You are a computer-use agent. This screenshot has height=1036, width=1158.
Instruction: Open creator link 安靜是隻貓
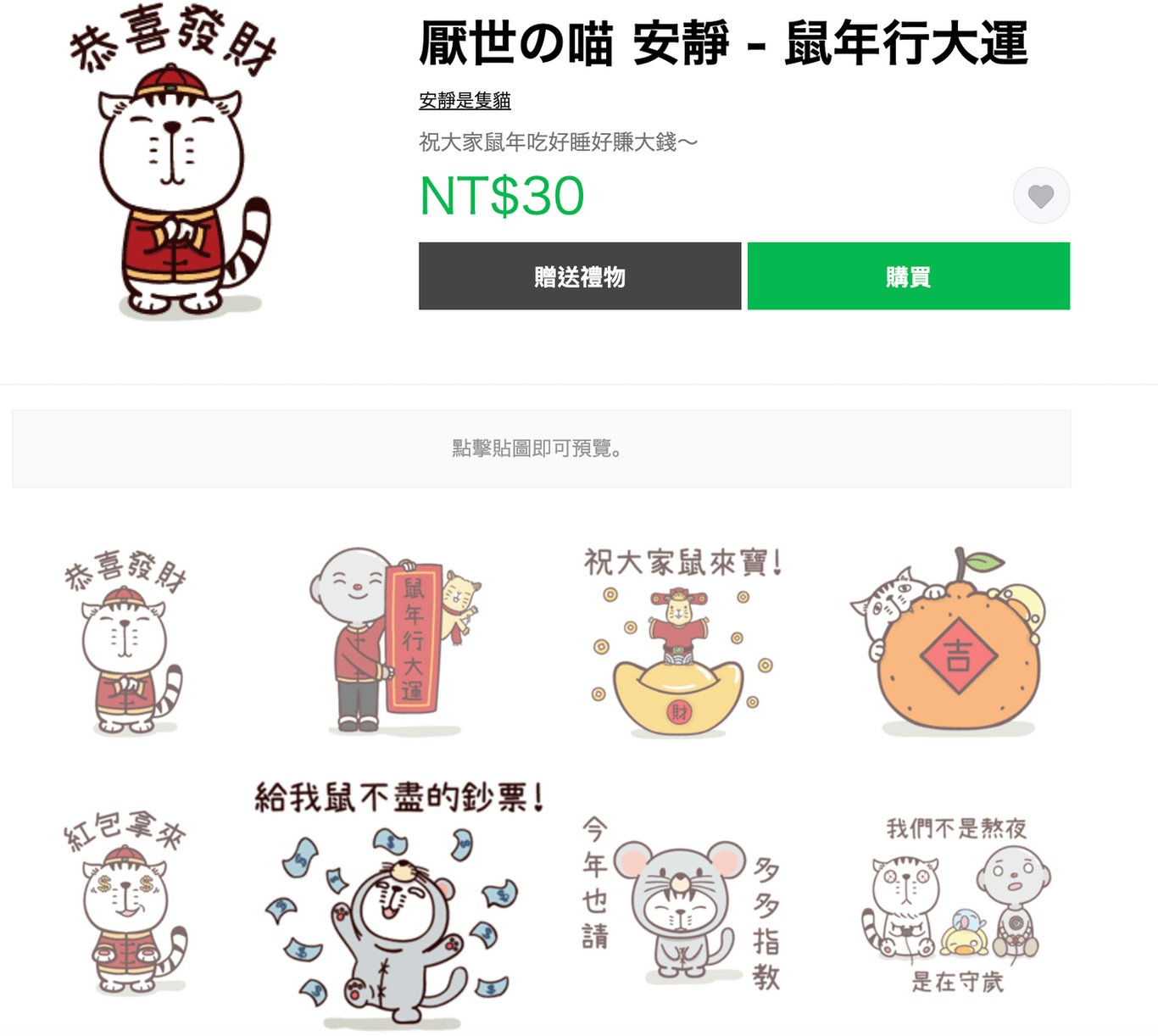[465, 101]
